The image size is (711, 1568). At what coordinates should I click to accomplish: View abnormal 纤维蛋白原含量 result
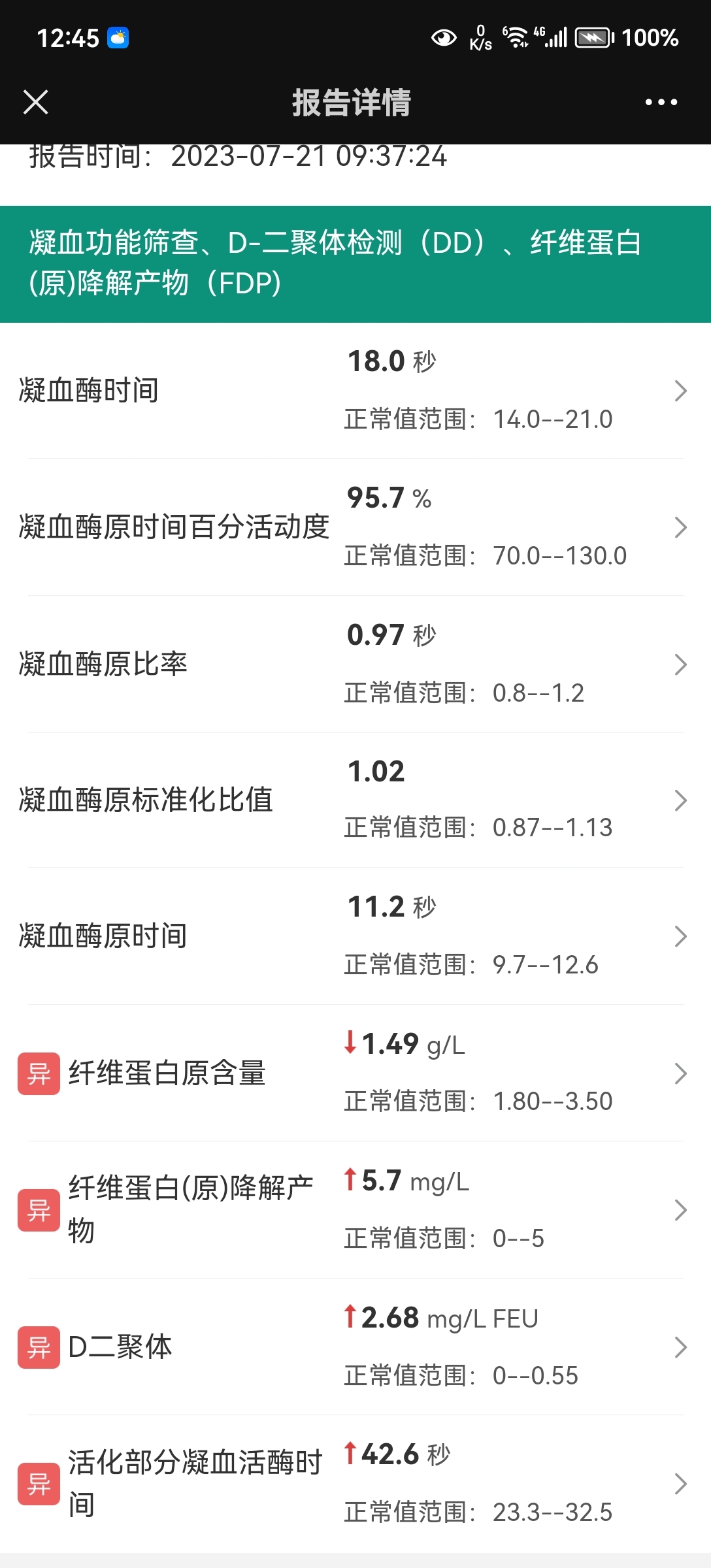[x=355, y=1073]
